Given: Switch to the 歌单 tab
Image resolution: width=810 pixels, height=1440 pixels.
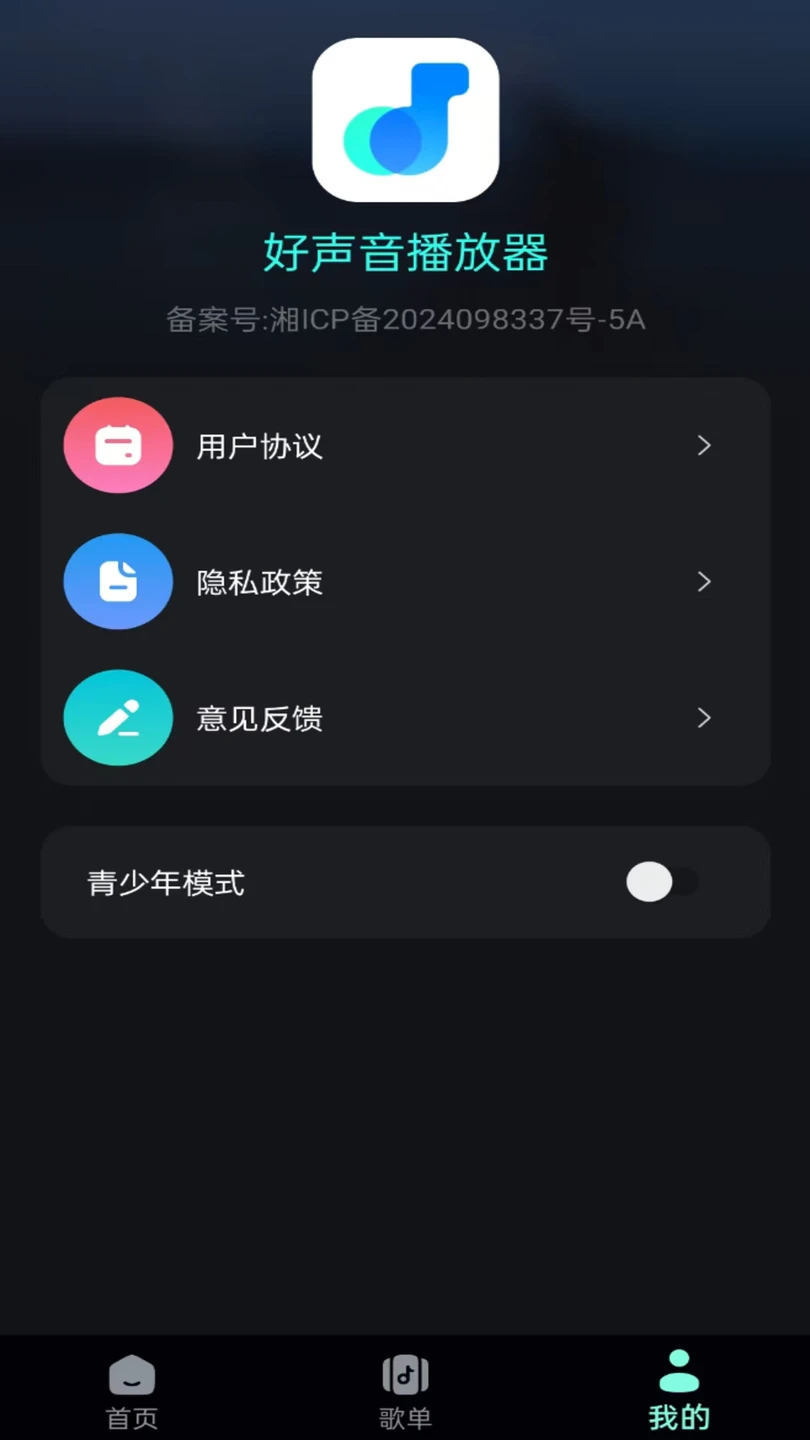Looking at the screenshot, I should [405, 1390].
